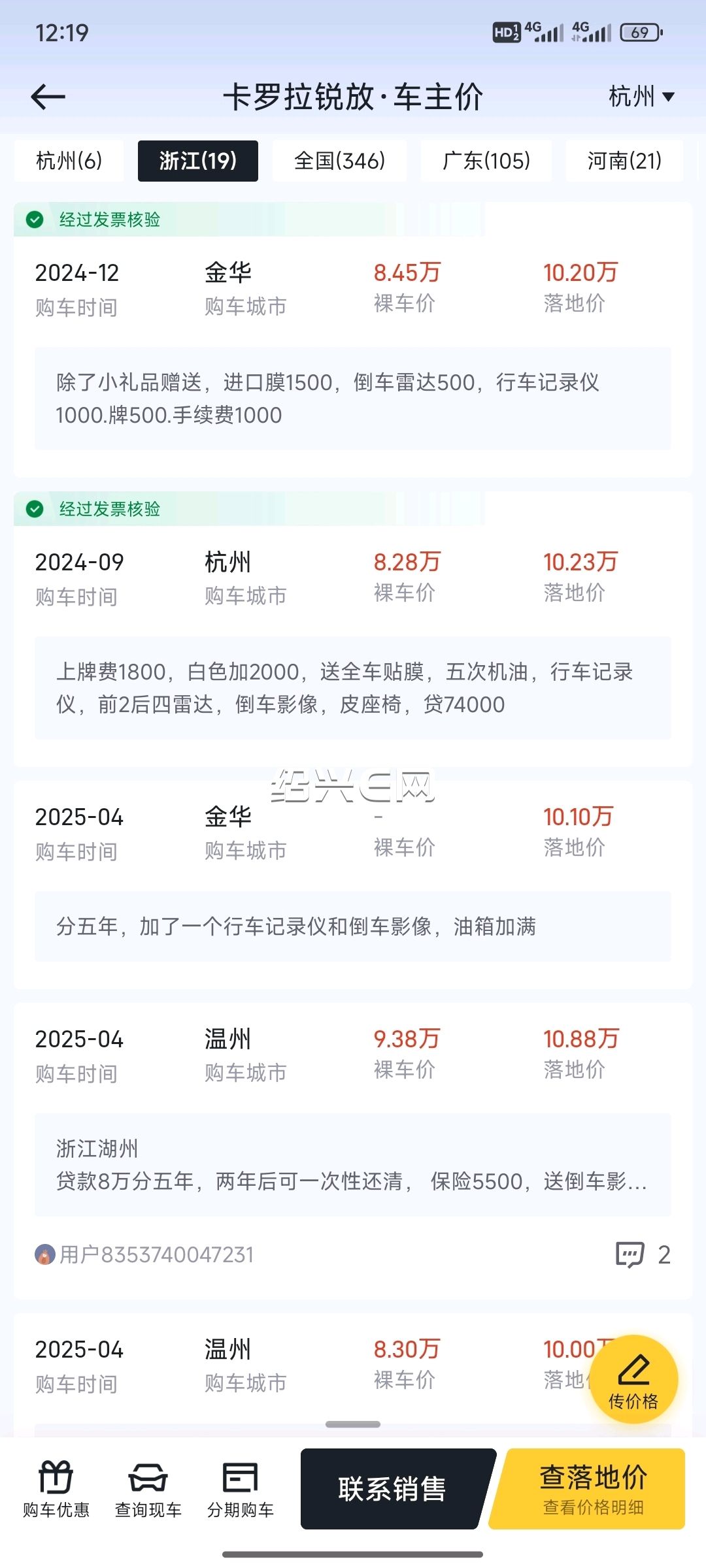Screen dimensions: 706x1568
Task: Open the 杭州 city dropdown
Action: (641, 97)
